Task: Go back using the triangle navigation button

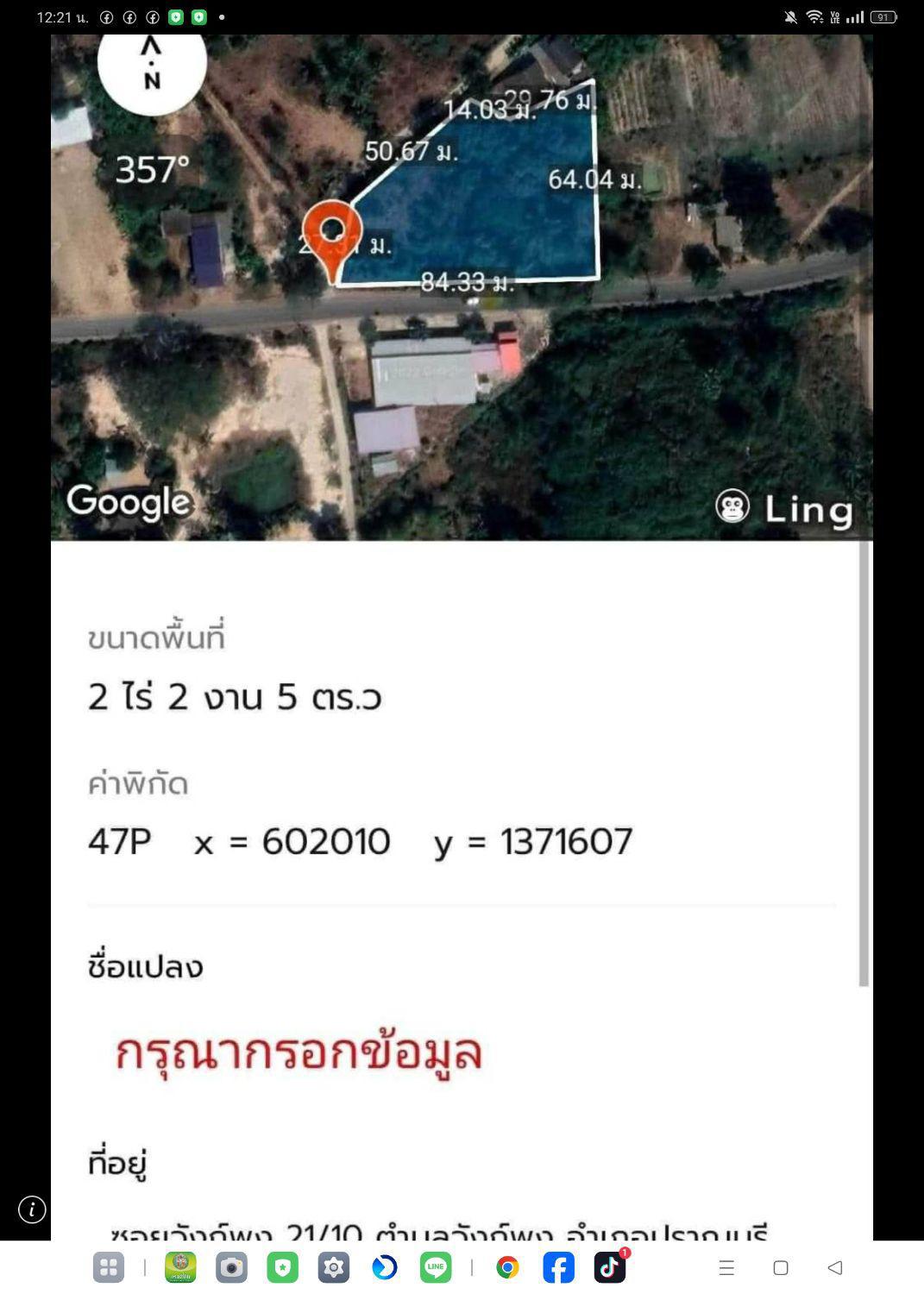Action: pos(834,1267)
